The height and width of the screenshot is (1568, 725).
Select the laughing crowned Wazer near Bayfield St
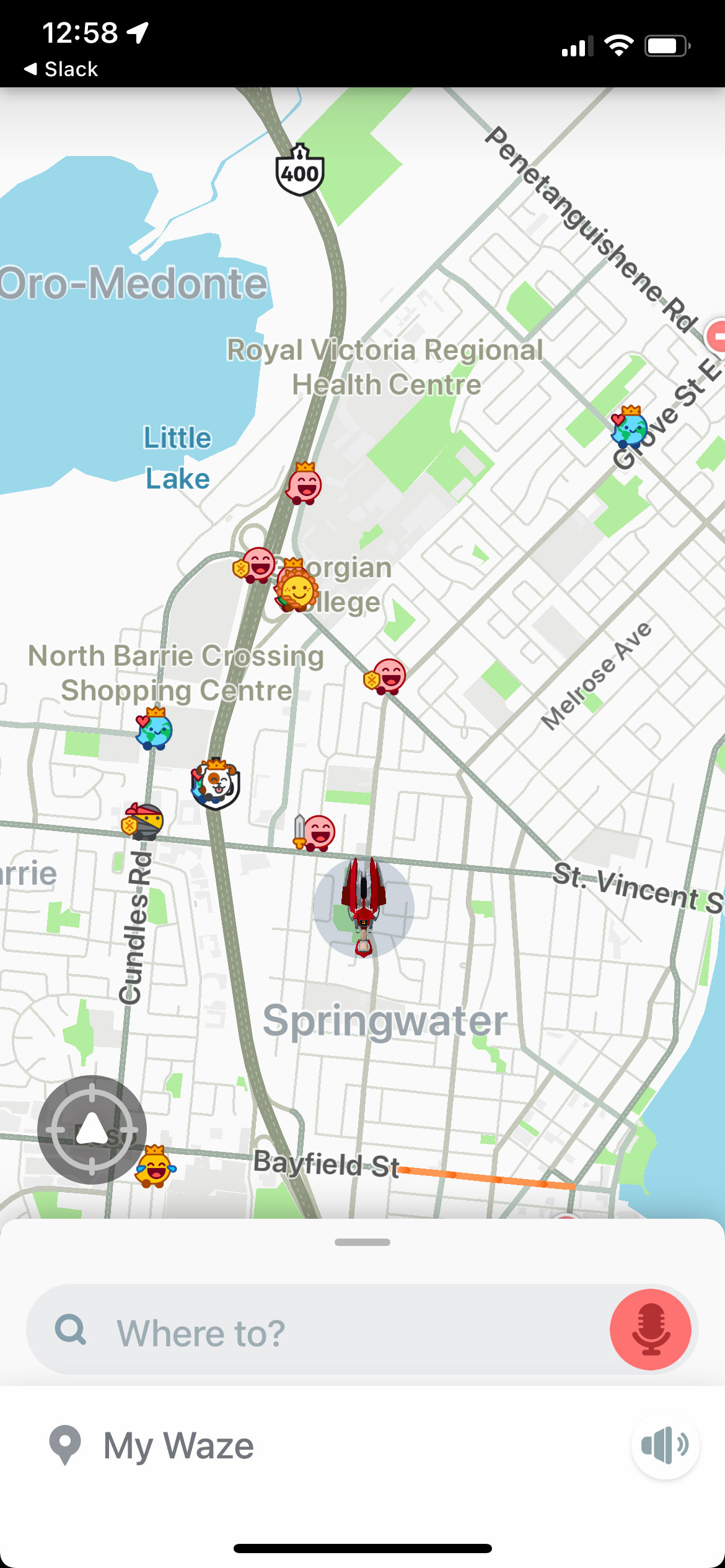click(x=154, y=1166)
